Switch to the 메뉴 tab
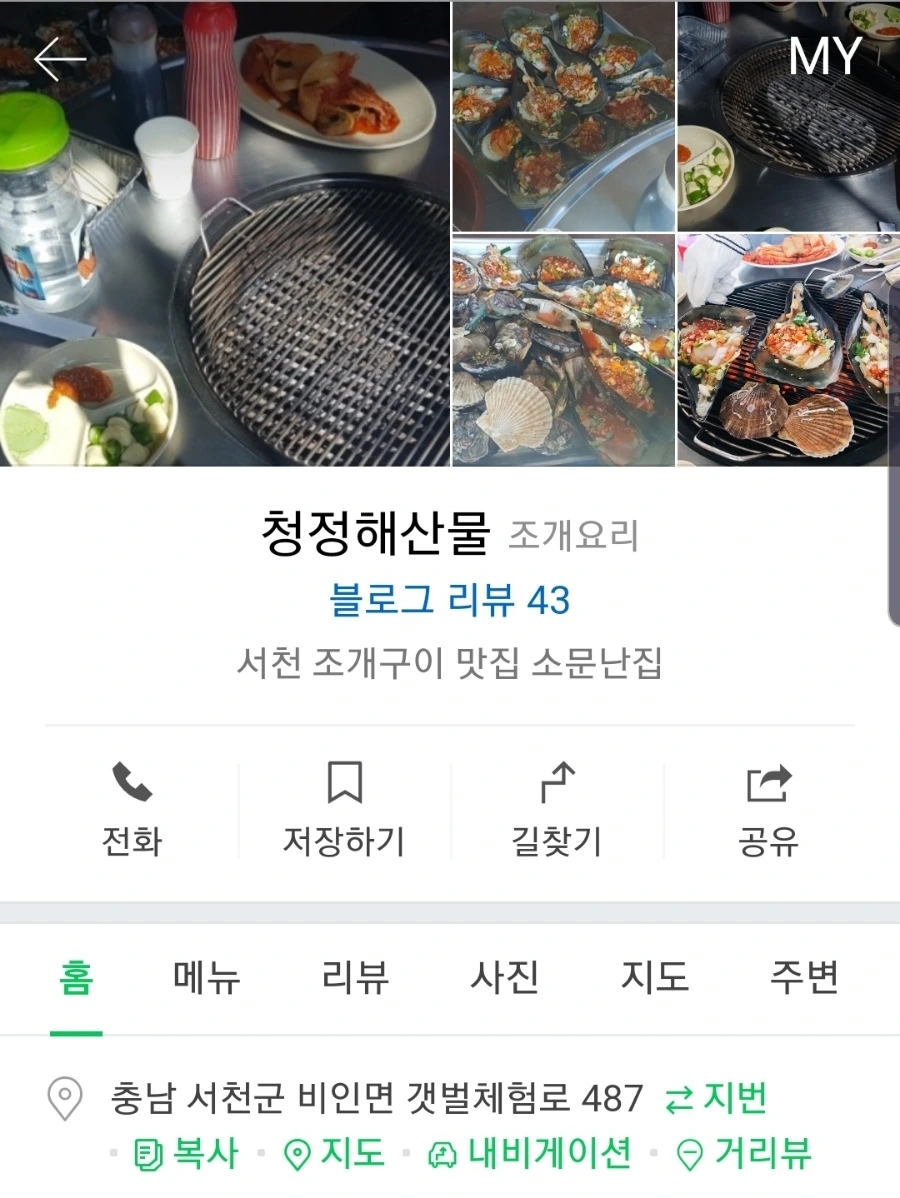Screen dimensions: 900x1198 click(x=206, y=980)
